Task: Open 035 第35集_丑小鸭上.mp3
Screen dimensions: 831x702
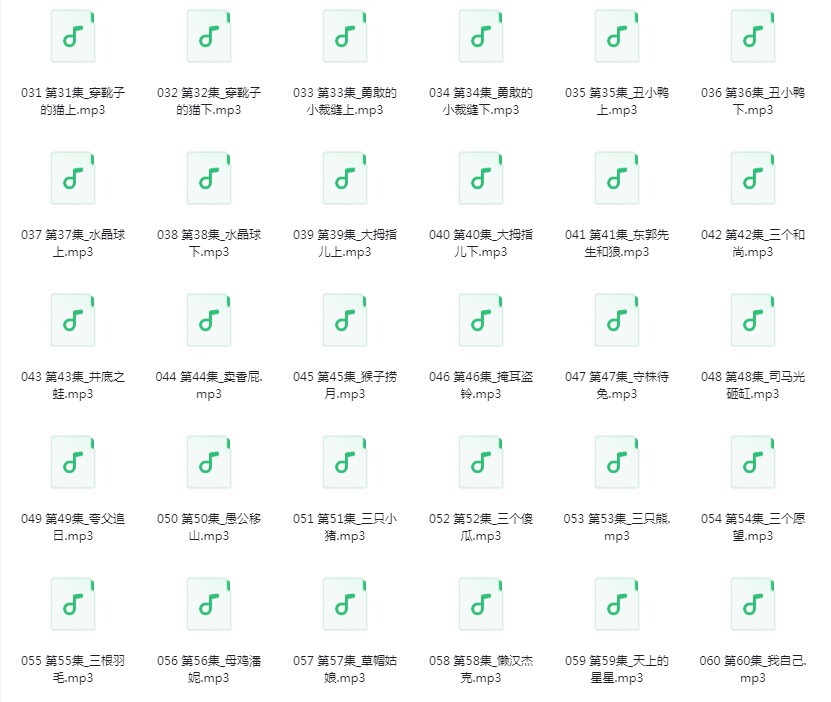Action: (x=617, y=37)
